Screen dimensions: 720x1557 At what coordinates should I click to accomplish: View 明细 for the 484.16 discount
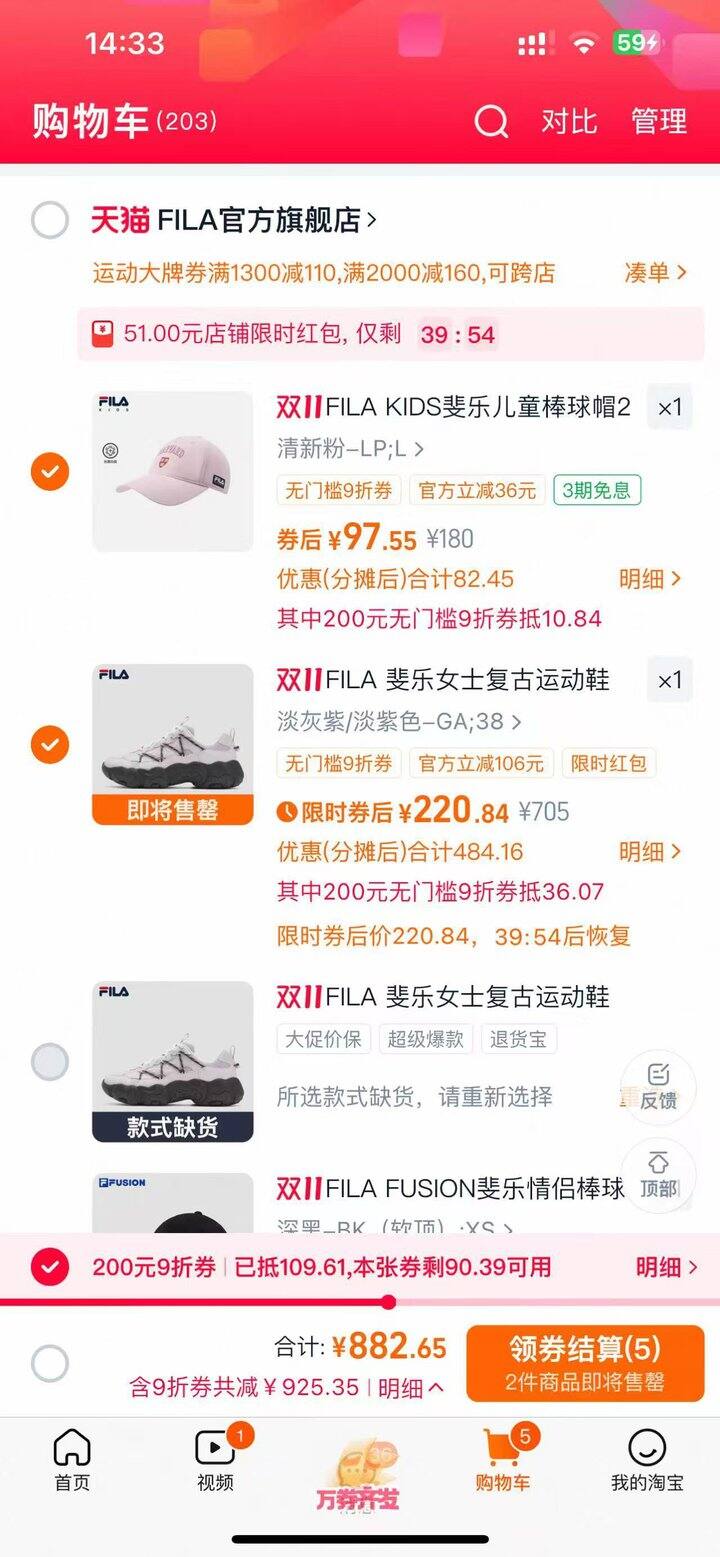[649, 851]
